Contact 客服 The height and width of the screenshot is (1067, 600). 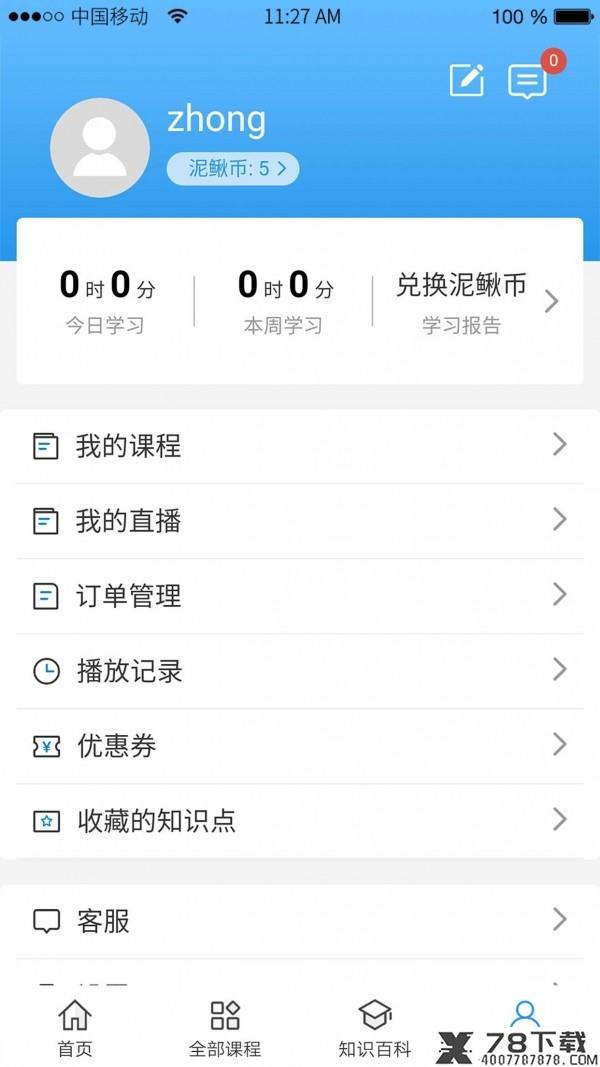pos(300,921)
